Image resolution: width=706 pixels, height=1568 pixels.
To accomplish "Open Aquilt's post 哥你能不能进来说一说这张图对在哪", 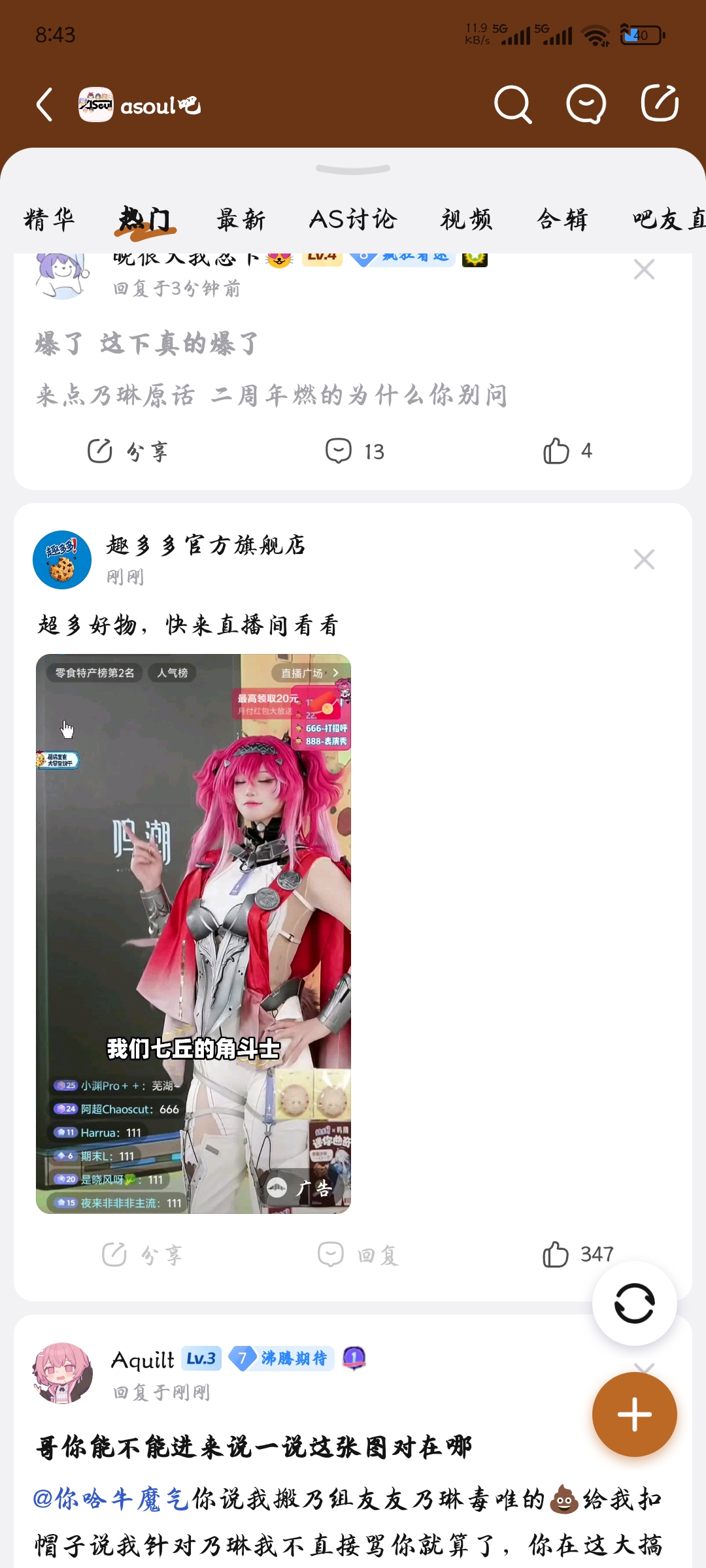I will (x=254, y=1447).
